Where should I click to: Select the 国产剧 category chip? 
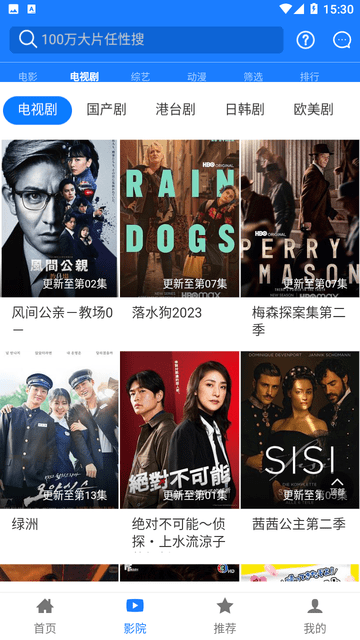pyautogui.click(x=107, y=110)
